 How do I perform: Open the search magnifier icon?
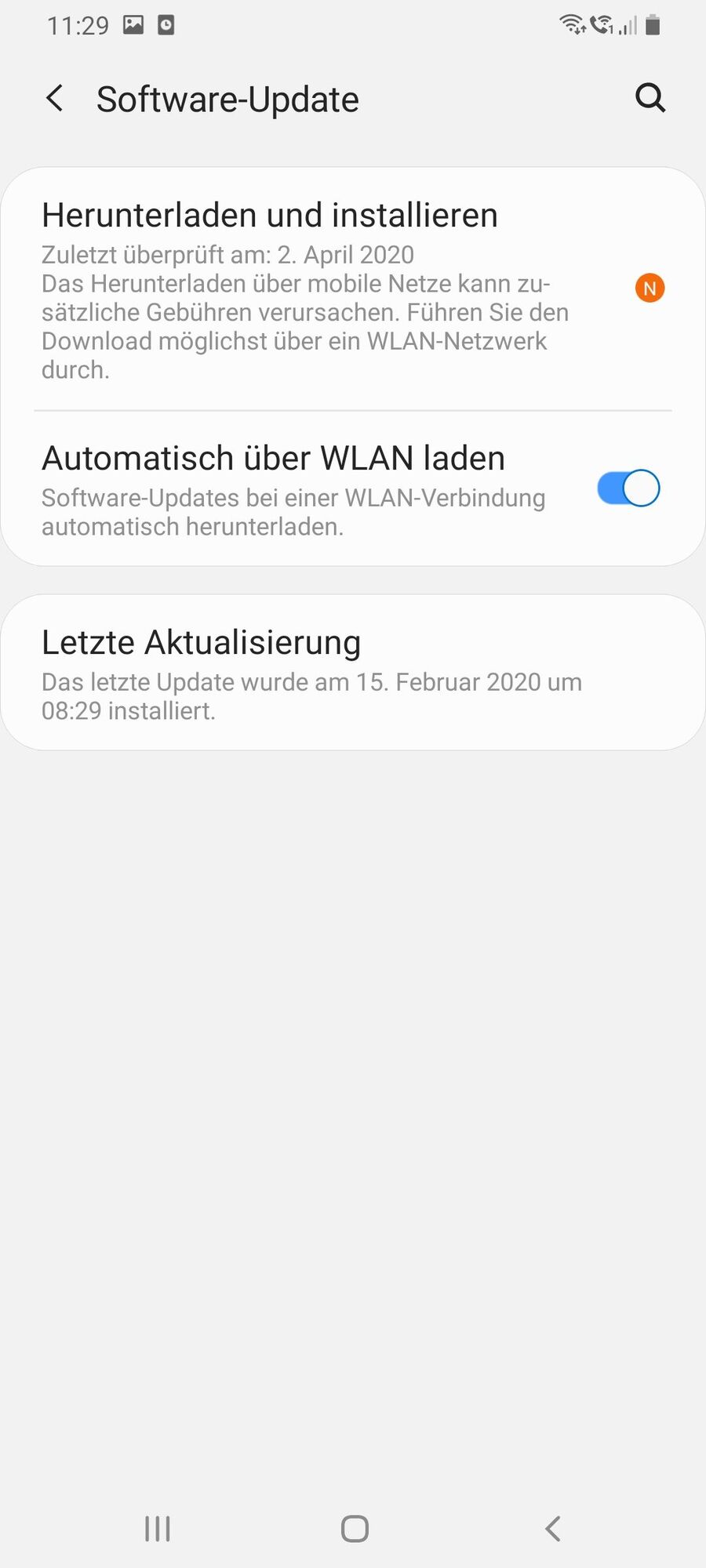650,99
